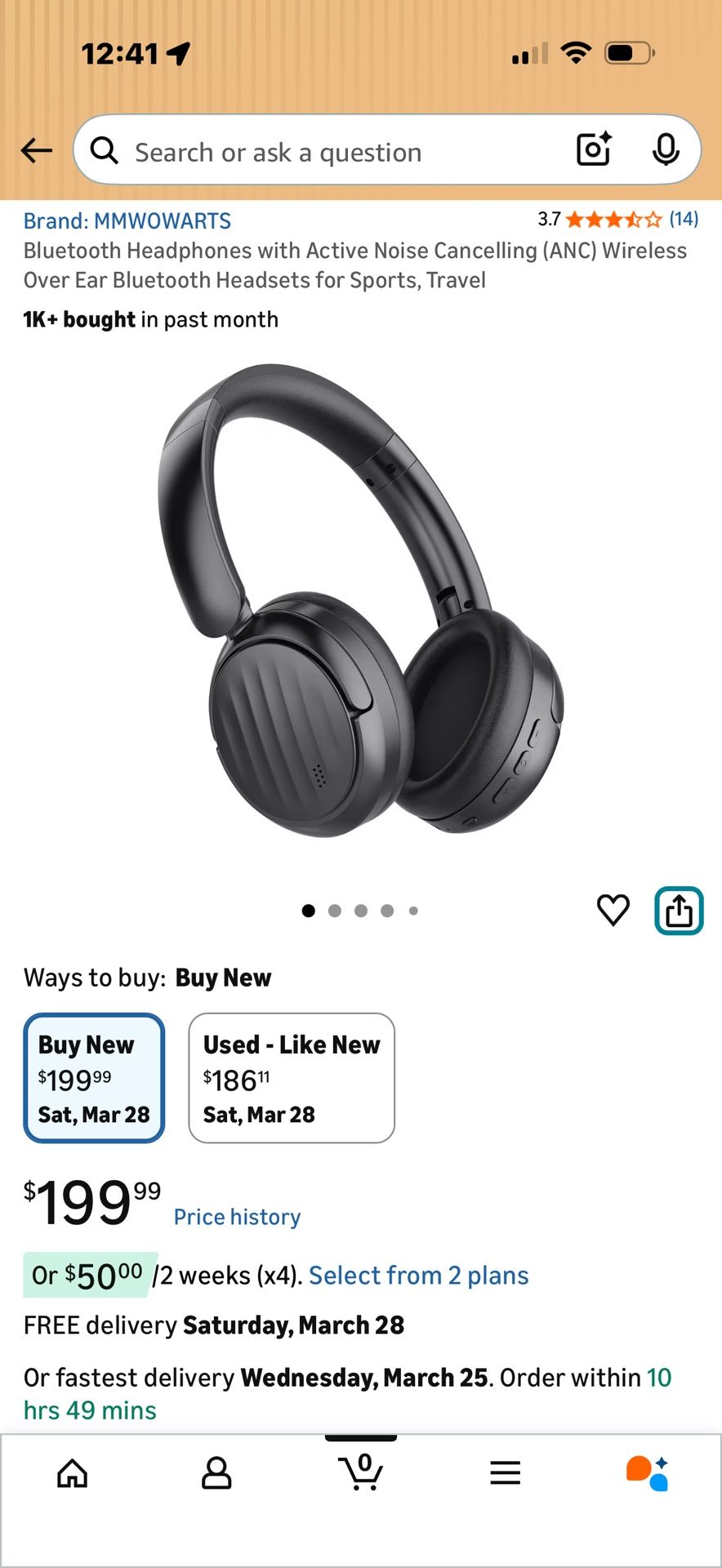Share this product listing
Viewport: 722px width, 1568px height.
tap(679, 910)
